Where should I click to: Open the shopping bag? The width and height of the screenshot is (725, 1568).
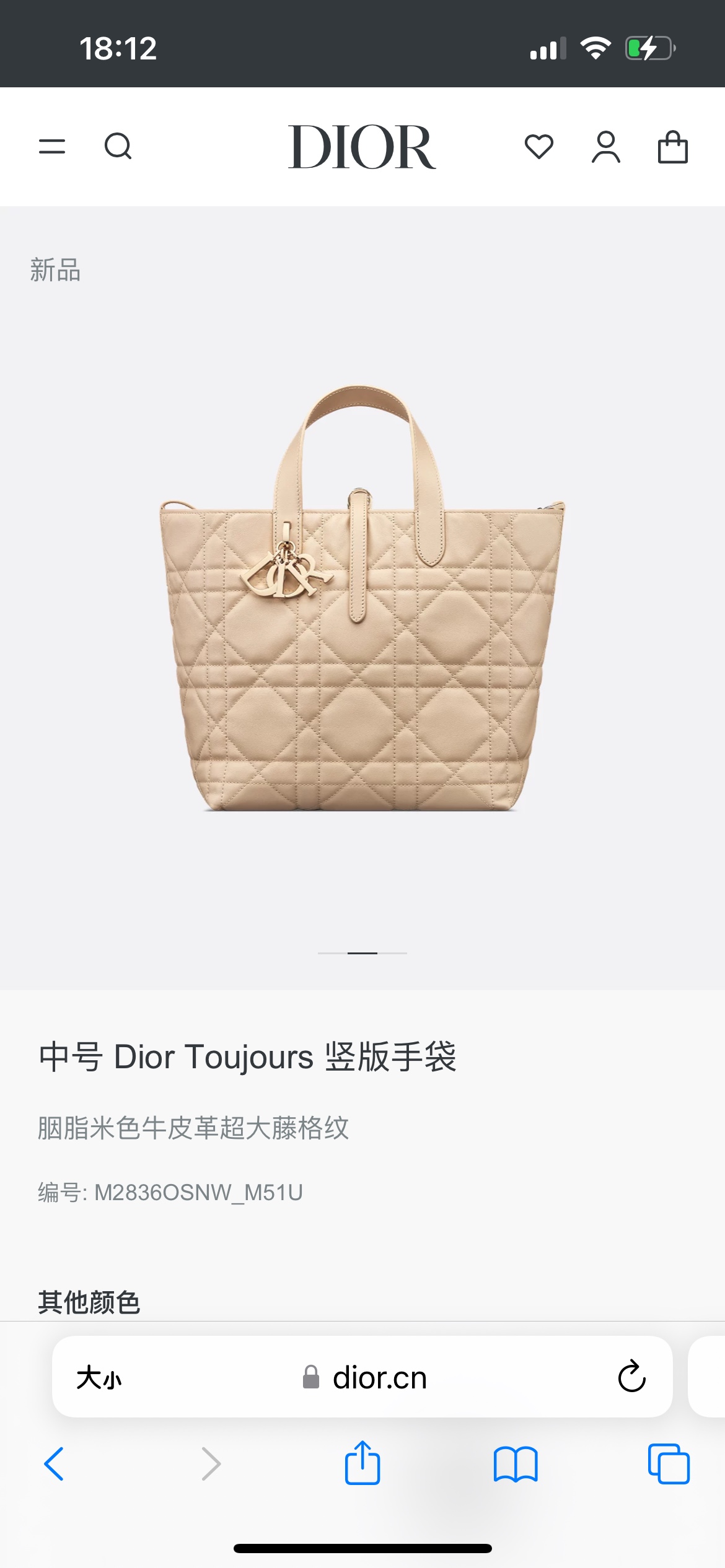[672, 147]
